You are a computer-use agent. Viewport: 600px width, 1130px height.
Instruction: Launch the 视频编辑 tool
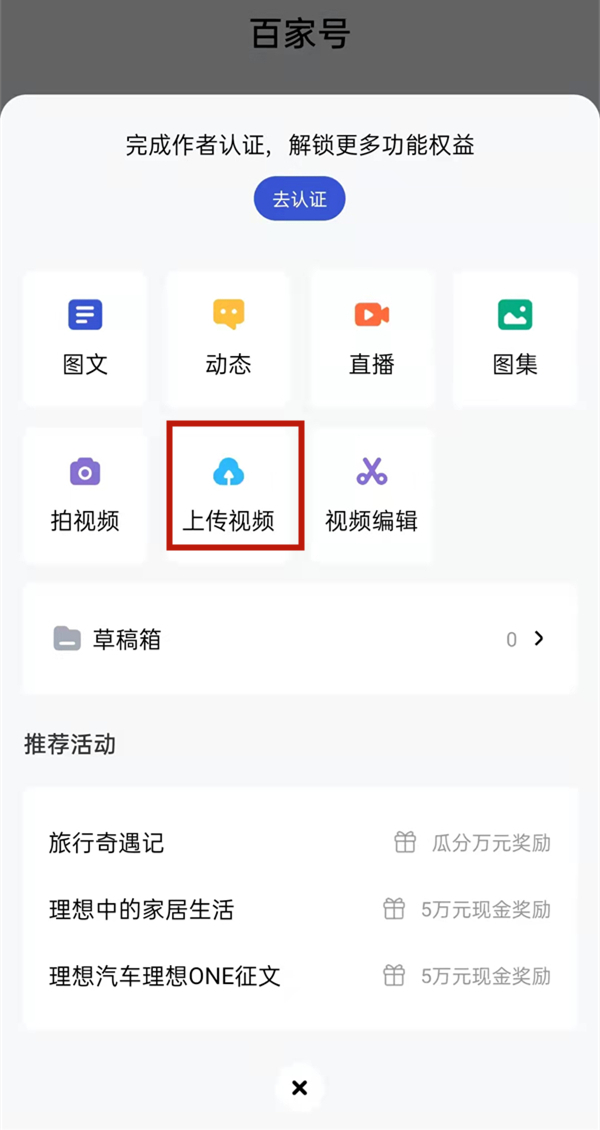371,495
